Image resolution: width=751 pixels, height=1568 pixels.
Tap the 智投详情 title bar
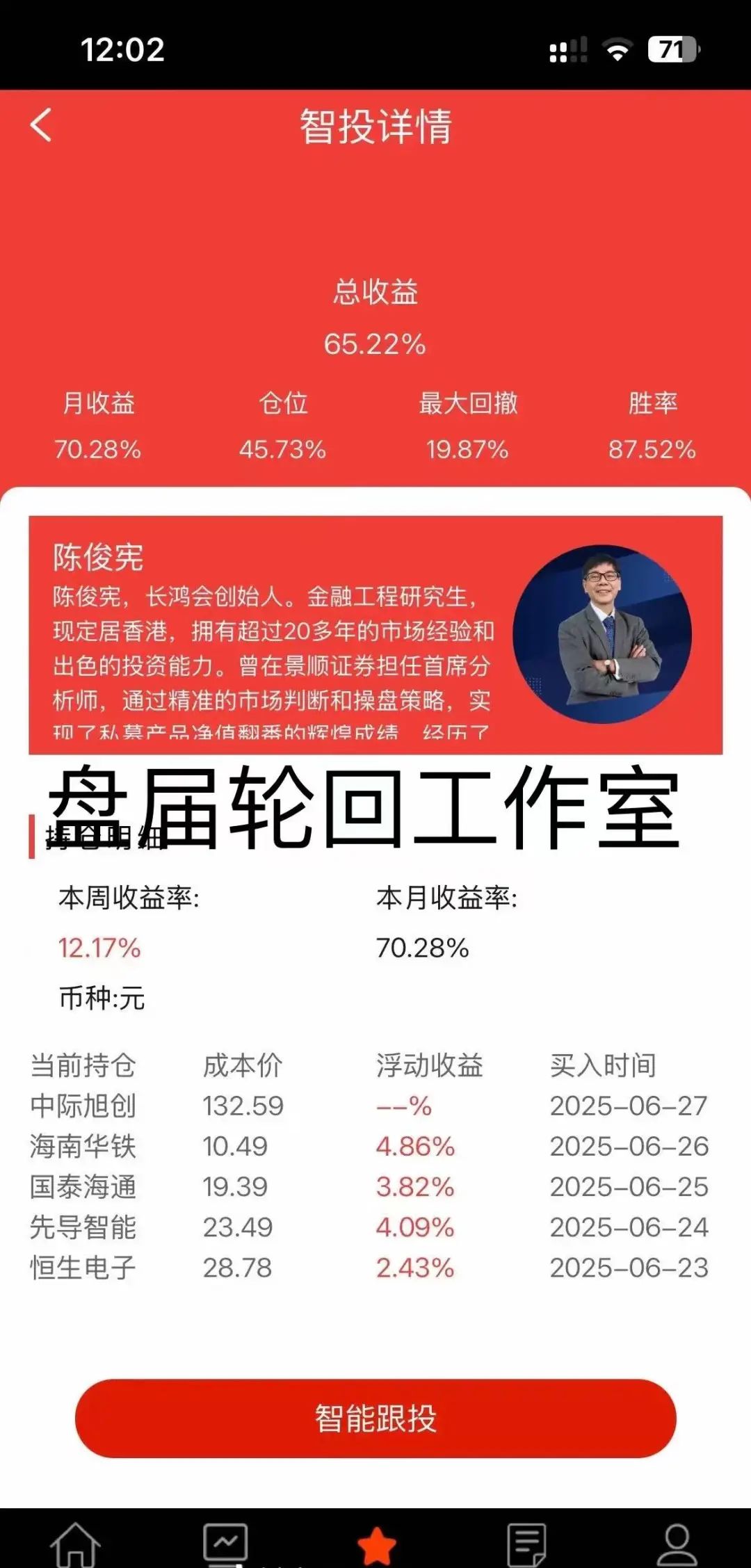(x=375, y=127)
